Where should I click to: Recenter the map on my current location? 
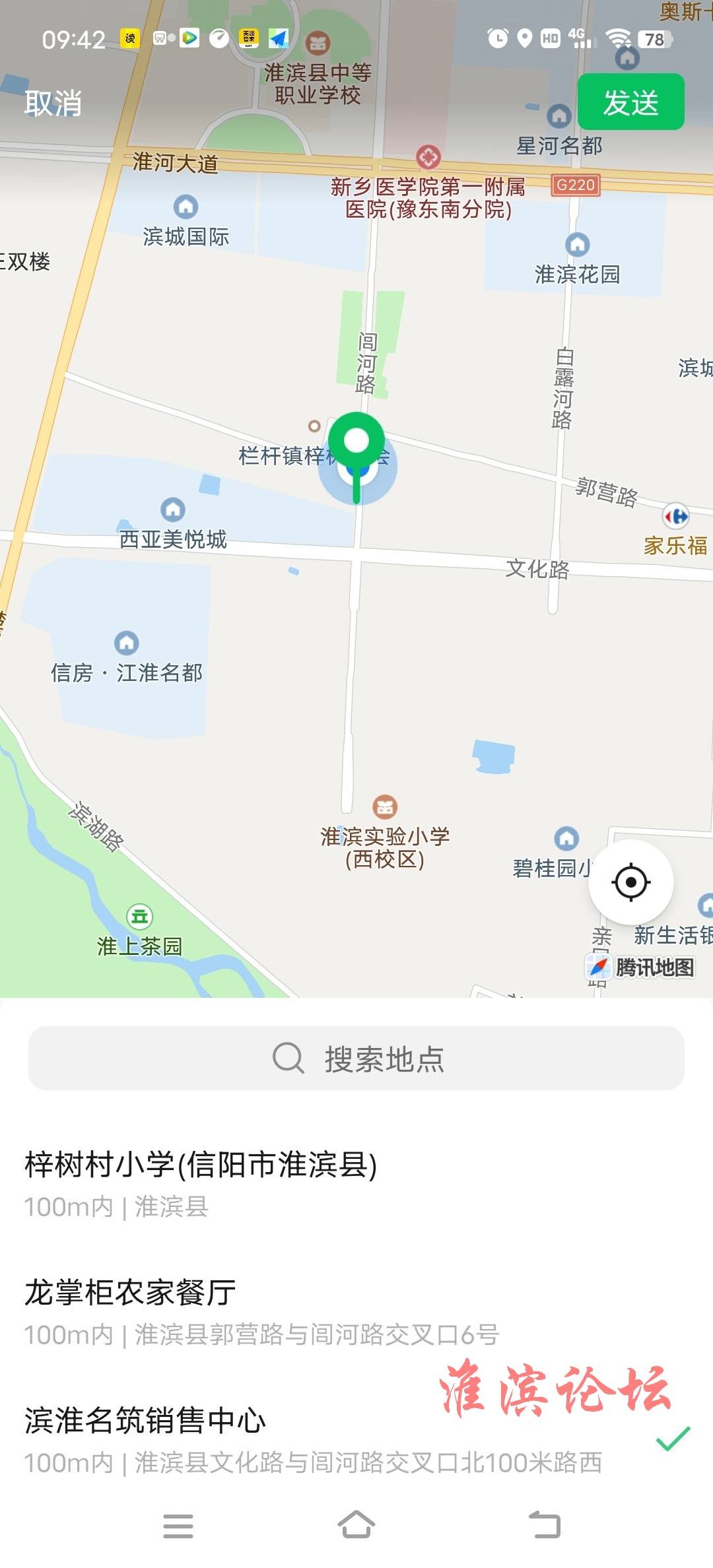point(630,882)
